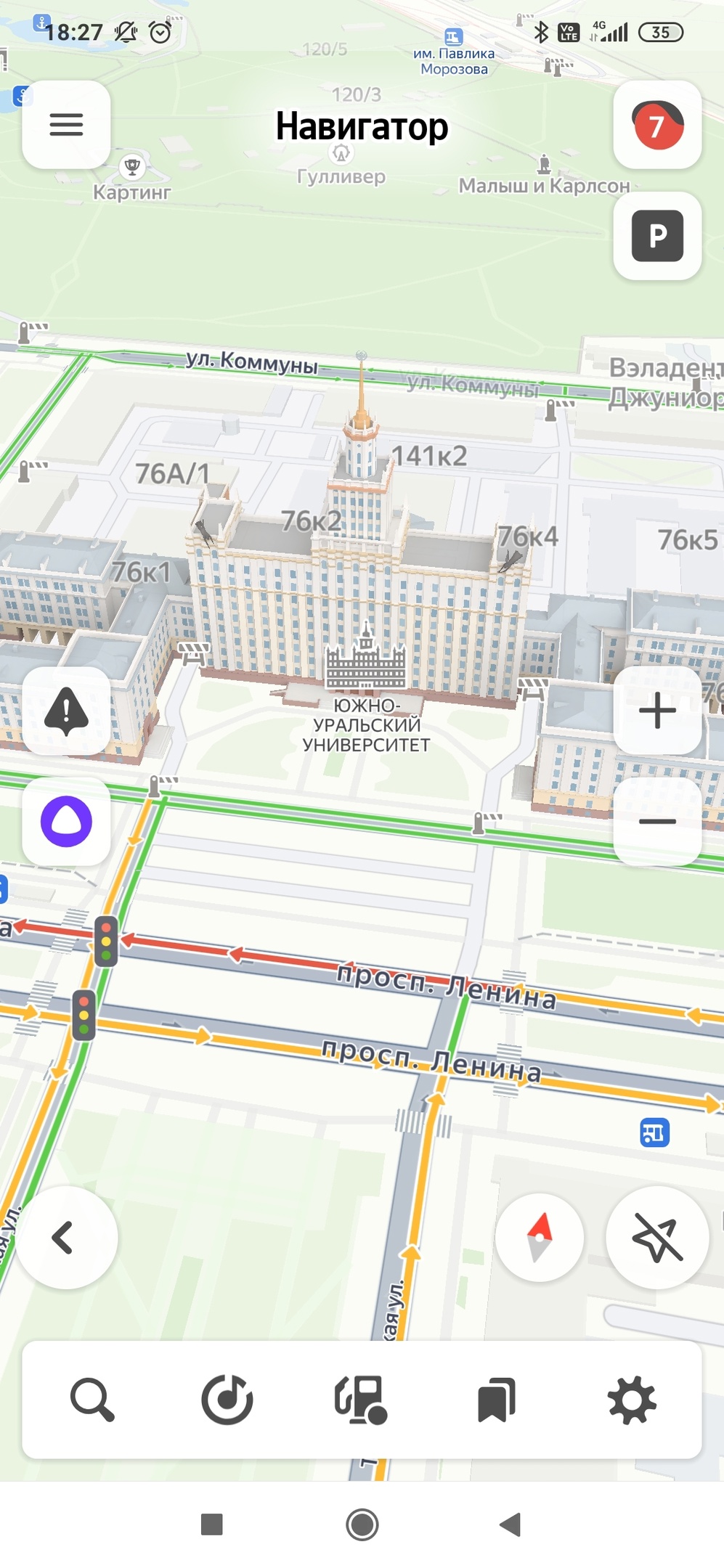
Task: Report a road event with the warning icon
Action: [66, 711]
